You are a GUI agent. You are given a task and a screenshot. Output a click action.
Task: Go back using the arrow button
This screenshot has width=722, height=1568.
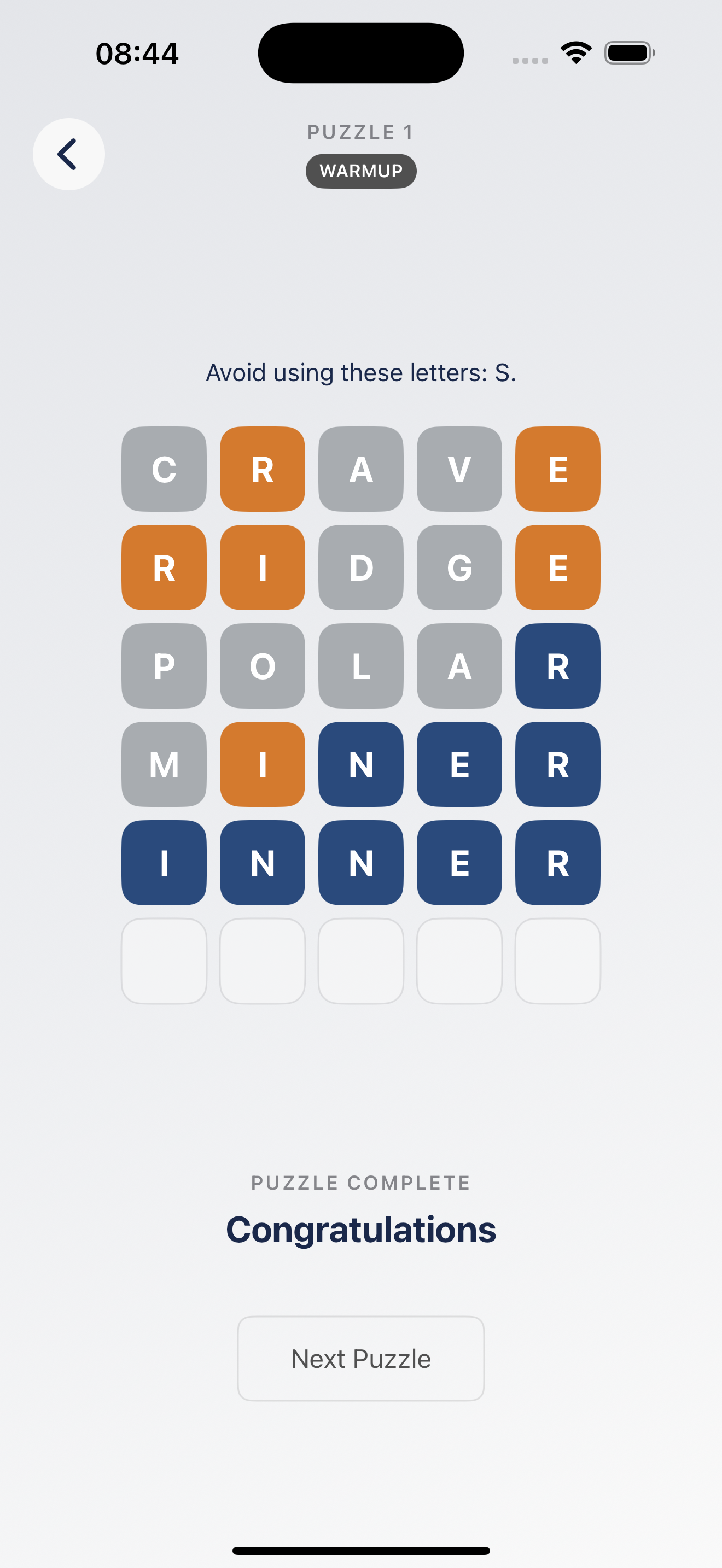pos(68,154)
